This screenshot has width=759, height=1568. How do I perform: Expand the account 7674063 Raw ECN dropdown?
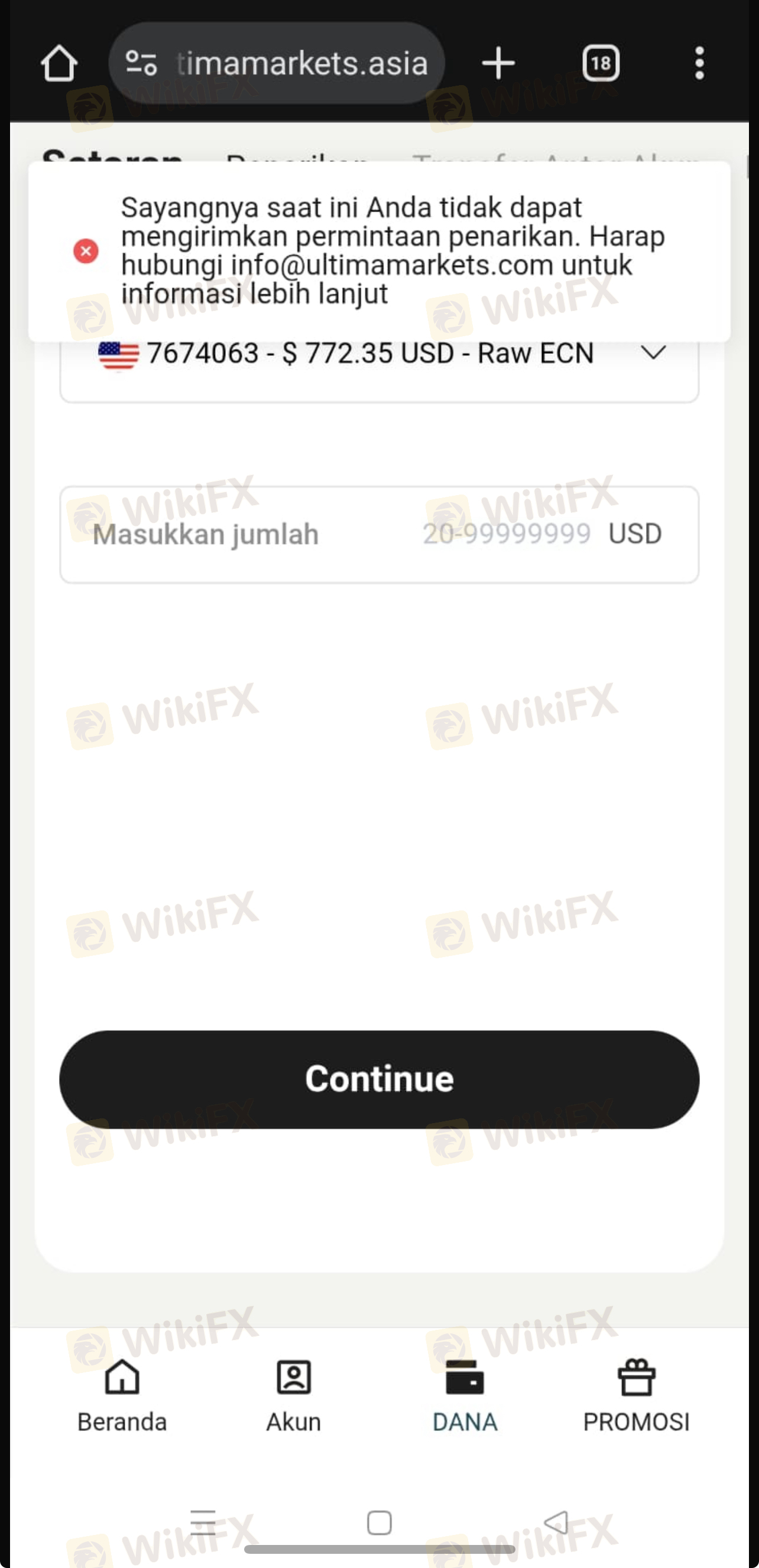click(x=653, y=353)
